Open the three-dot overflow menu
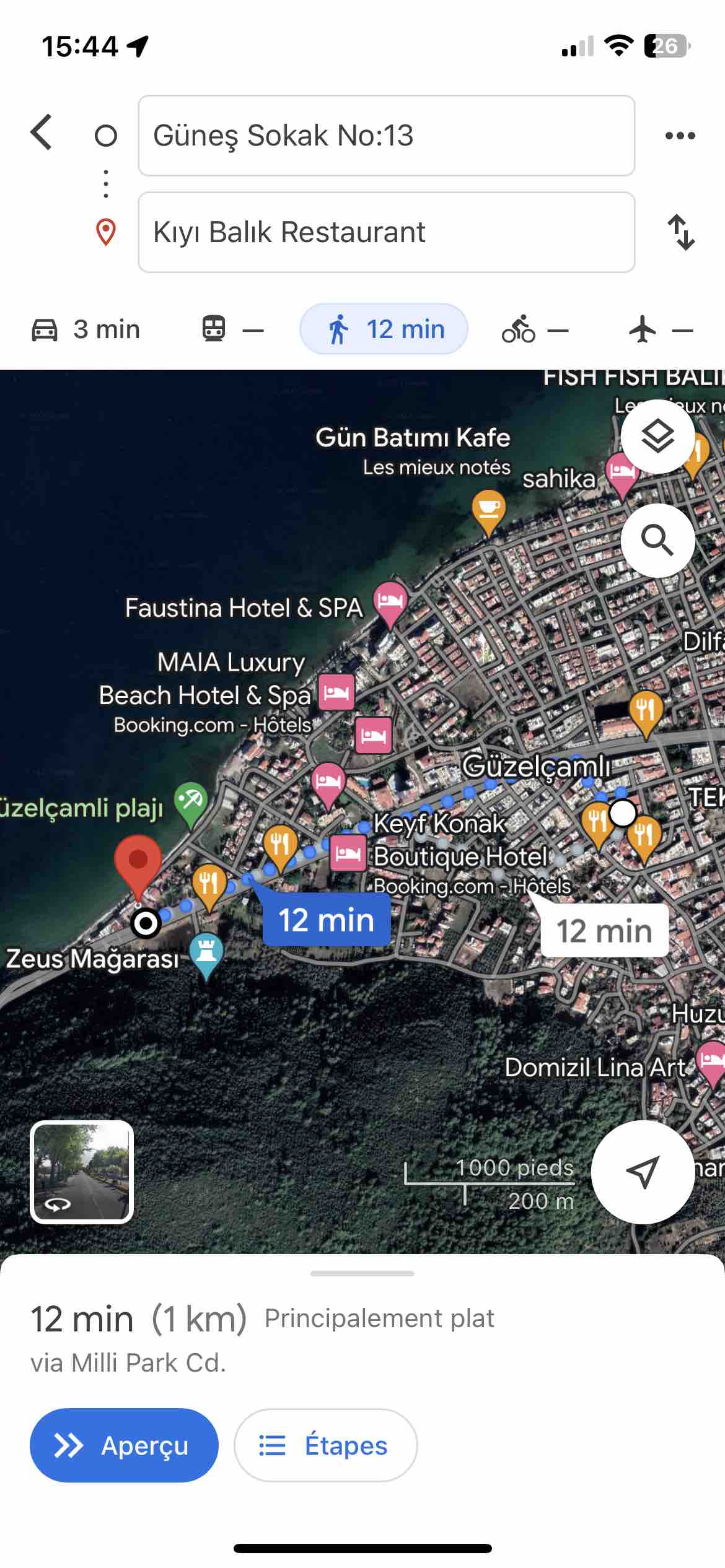This screenshot has height=1568, width=725. tap(680, 136)
